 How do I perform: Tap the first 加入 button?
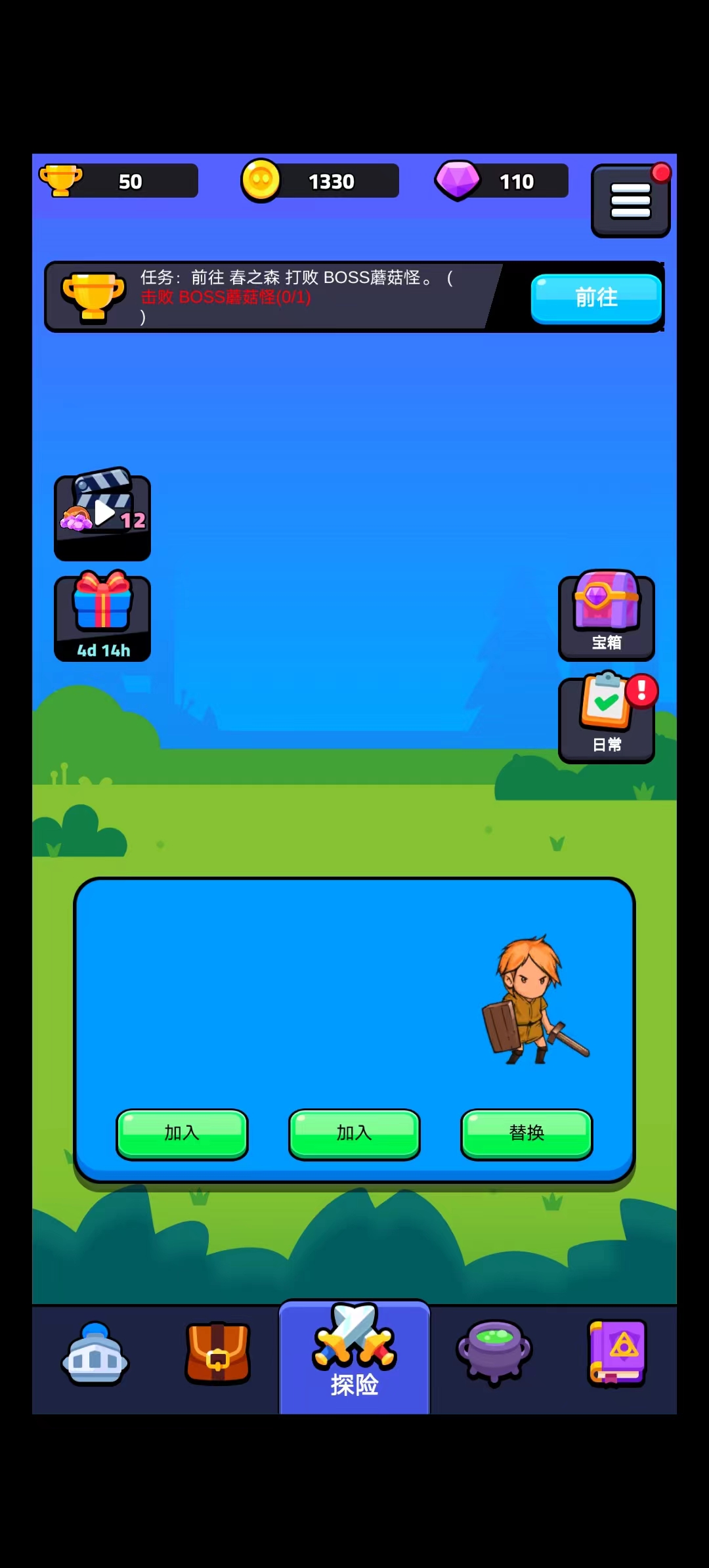point(182,1133)
